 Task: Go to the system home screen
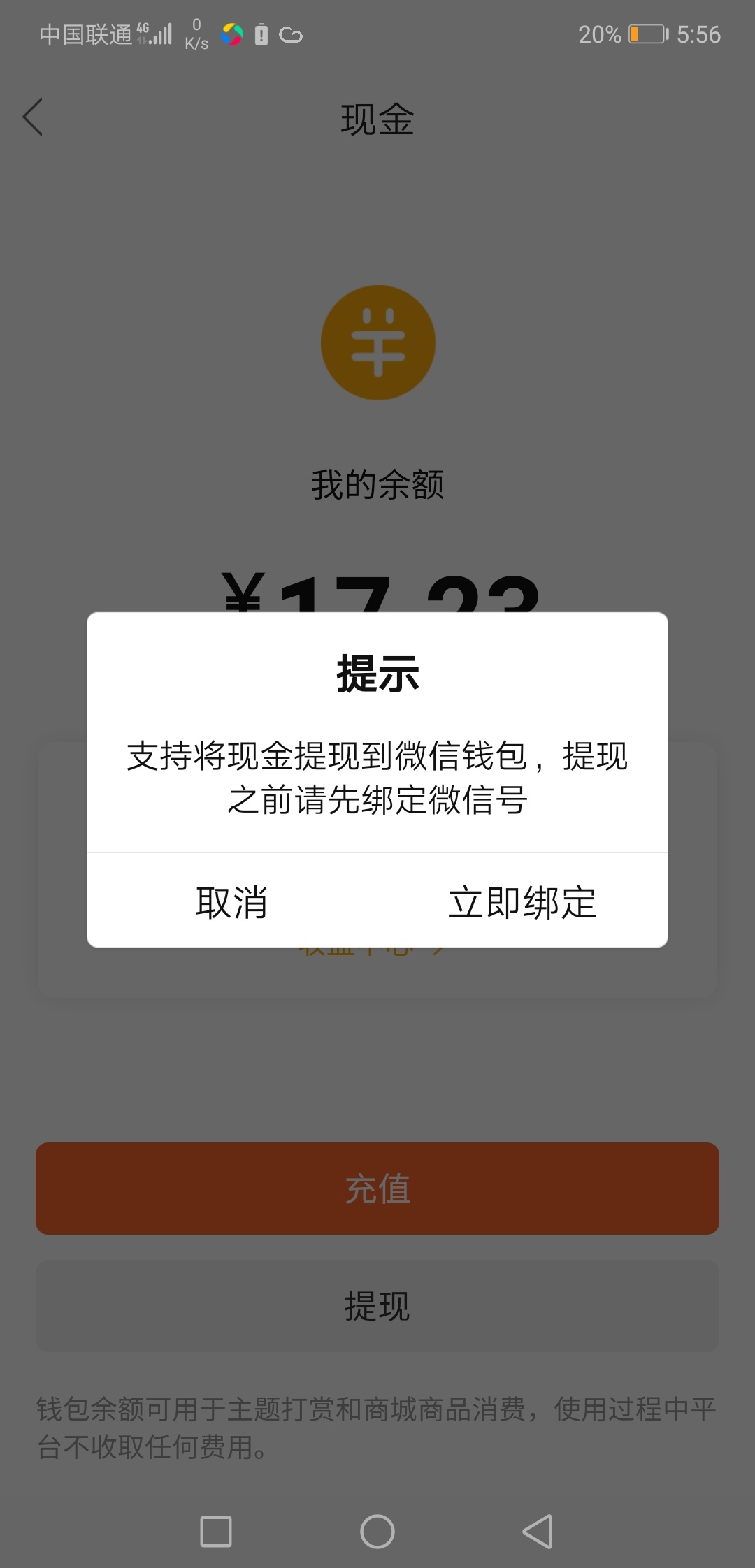click(x=377, y=1532)
